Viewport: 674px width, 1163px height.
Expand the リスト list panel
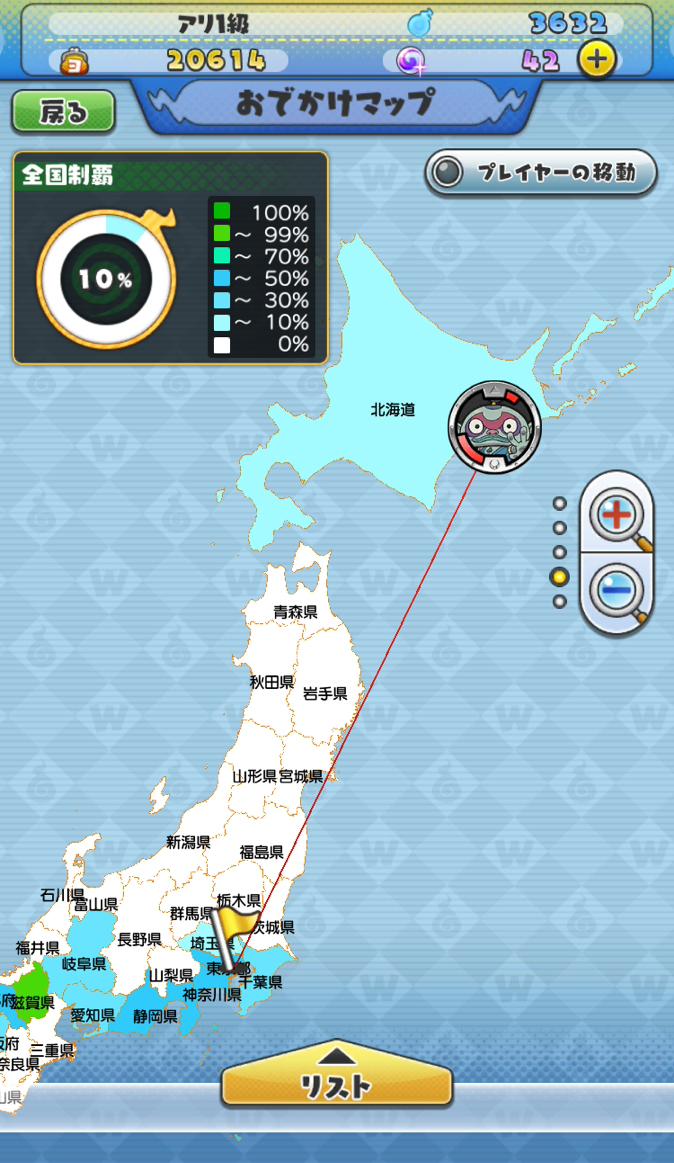tap(337, 1080)
